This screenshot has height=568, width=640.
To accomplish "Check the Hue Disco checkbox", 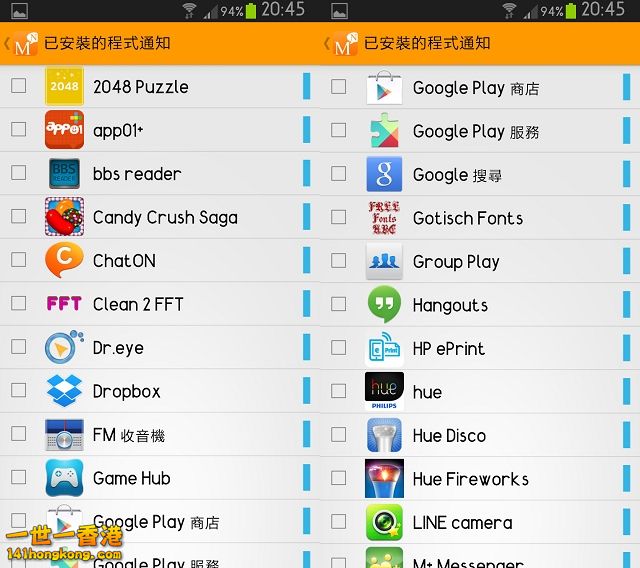I will (x=339, y=435).
